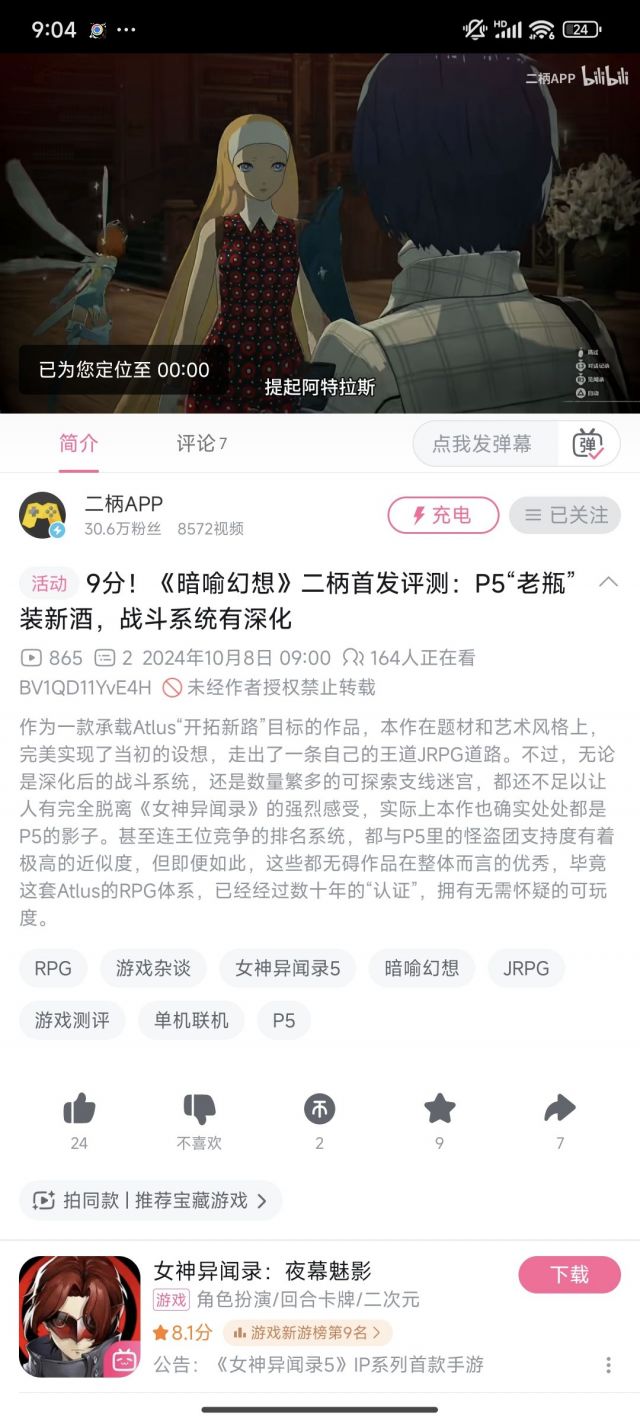Open 拍同款 推荐宝藏游戏
This screenshot has height=1422, width=640.
(150, 1200)
